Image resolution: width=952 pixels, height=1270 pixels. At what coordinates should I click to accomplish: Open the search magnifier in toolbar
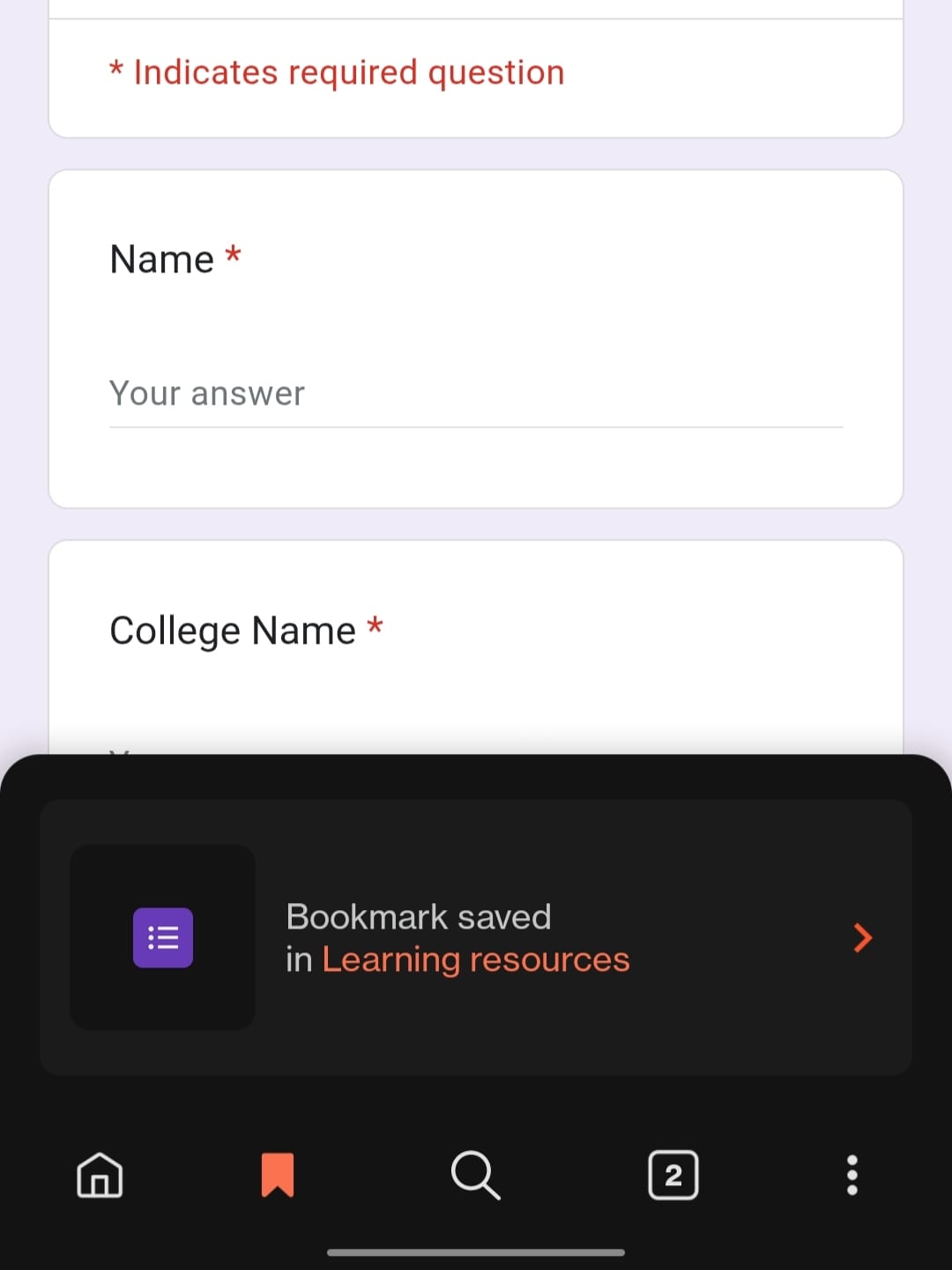pos(475,1175)
